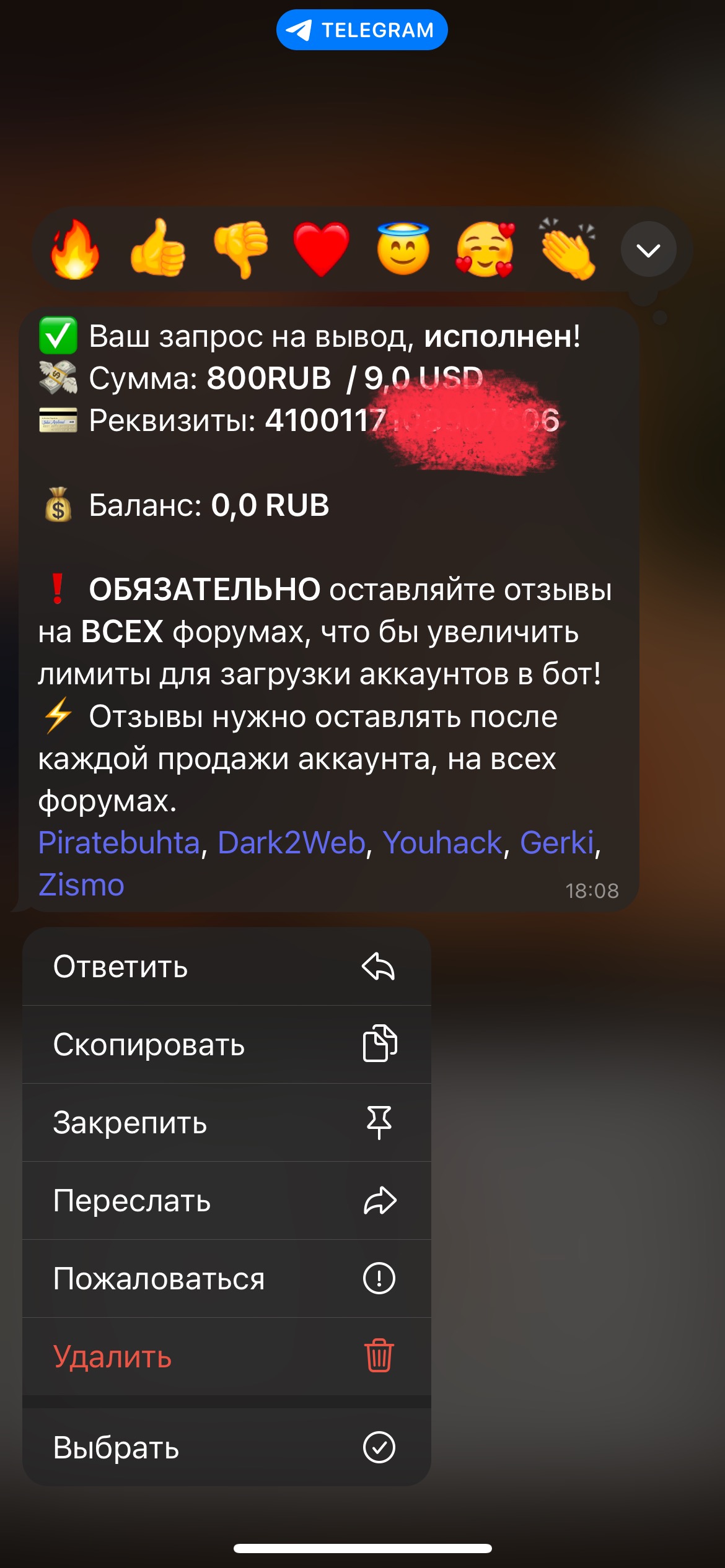The image size is (725, 1568).
Task: React with the thumbs down emoji
Action: pyautogui.click(x=240, y=250)
